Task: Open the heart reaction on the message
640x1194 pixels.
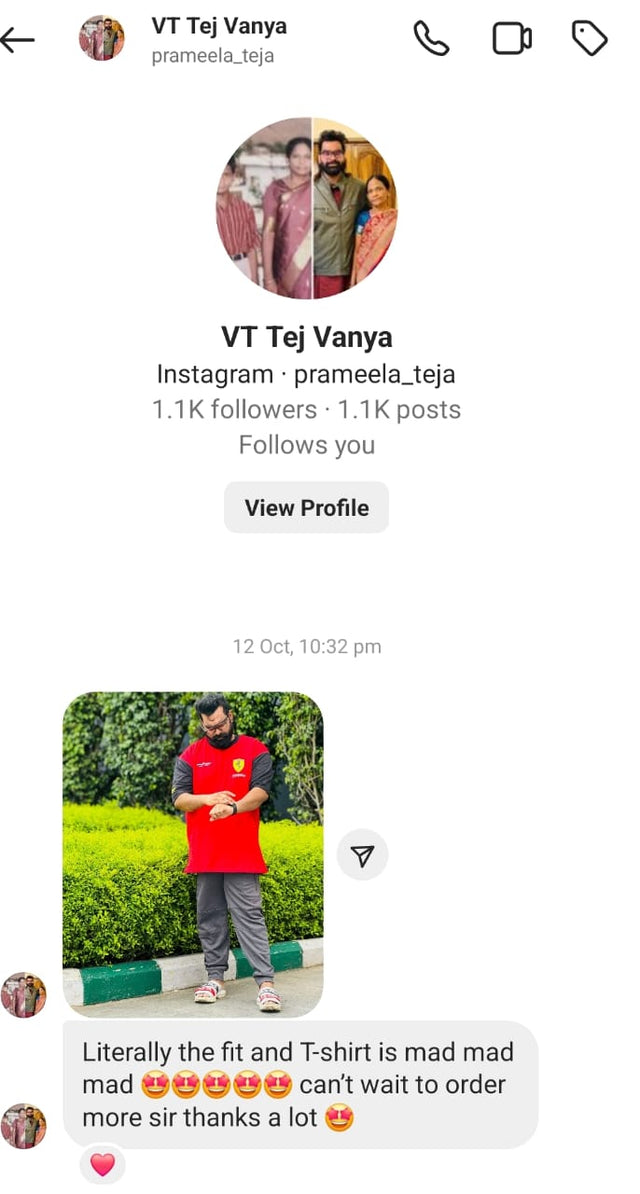Action: click(103, 1164)
